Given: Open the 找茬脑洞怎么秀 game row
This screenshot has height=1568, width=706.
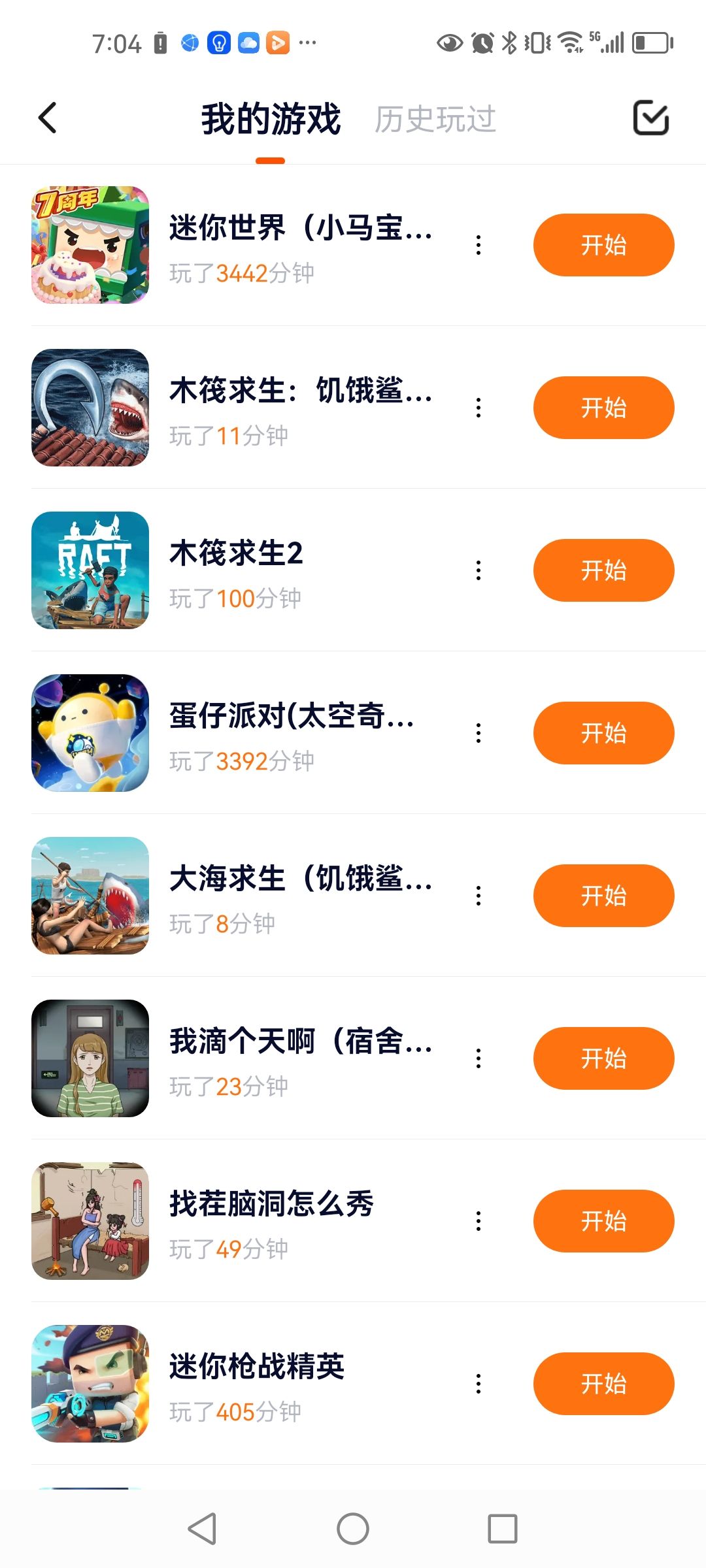Looking at the screenshot, I should point(271,1204).
